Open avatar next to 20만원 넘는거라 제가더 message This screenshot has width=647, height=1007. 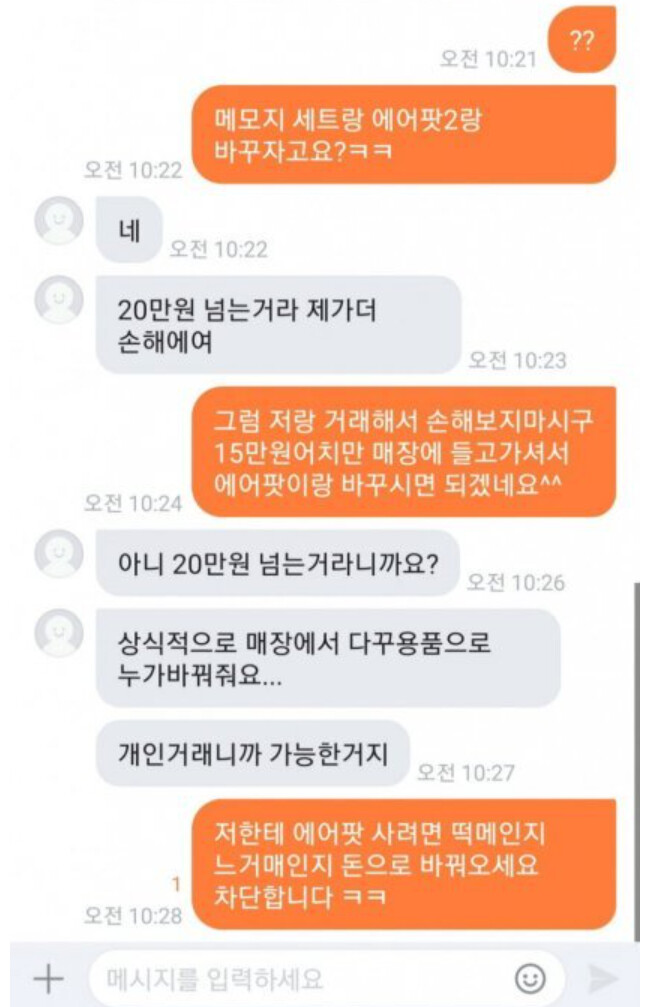59,300
